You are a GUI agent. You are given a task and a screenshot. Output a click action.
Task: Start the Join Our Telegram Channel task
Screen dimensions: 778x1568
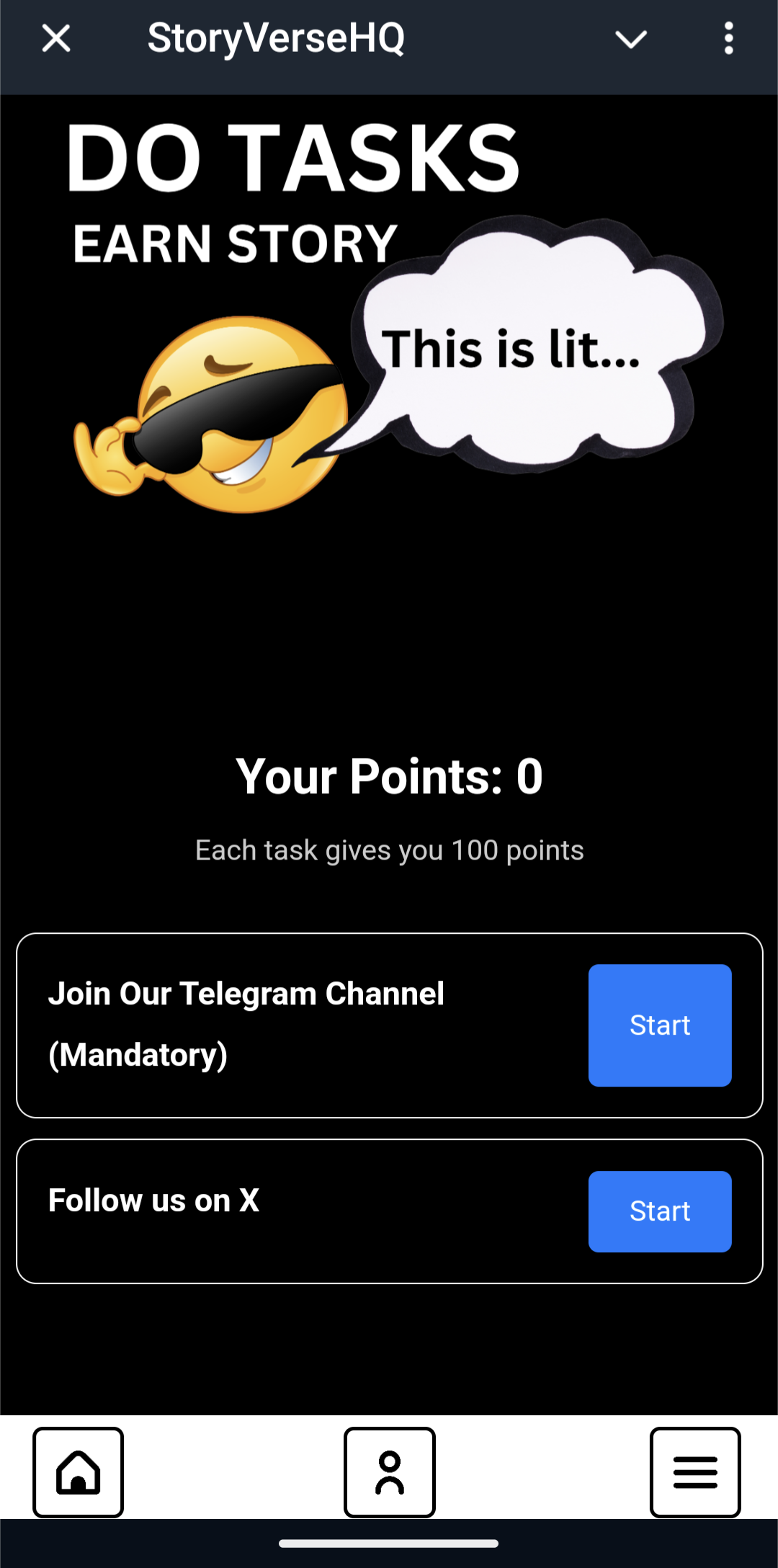(x=659, y=1025)
